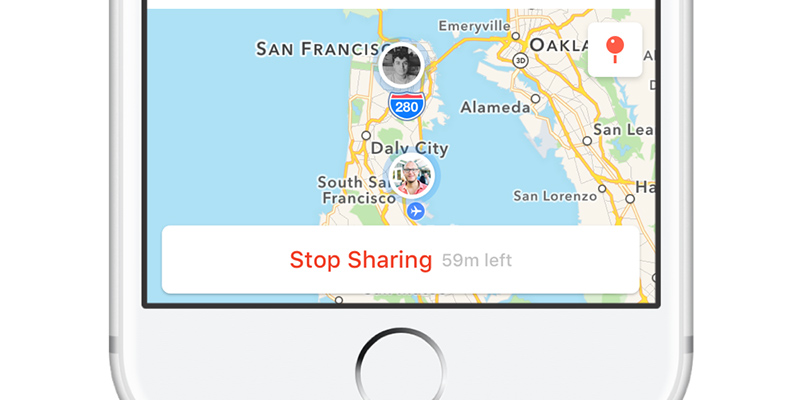Tap the profile marker near Daly City

point(411,177)
